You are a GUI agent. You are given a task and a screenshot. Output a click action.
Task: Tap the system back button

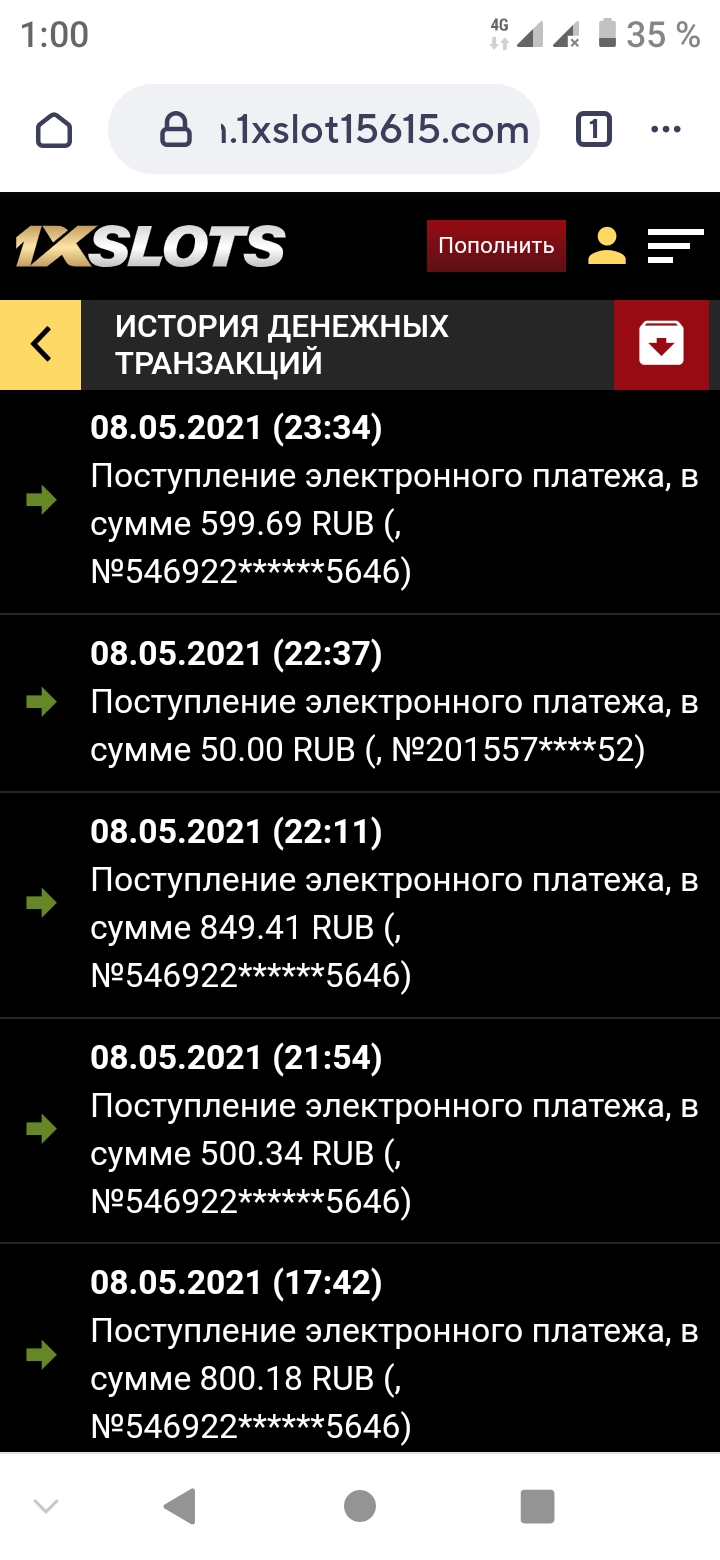[x=180, y=1506]
